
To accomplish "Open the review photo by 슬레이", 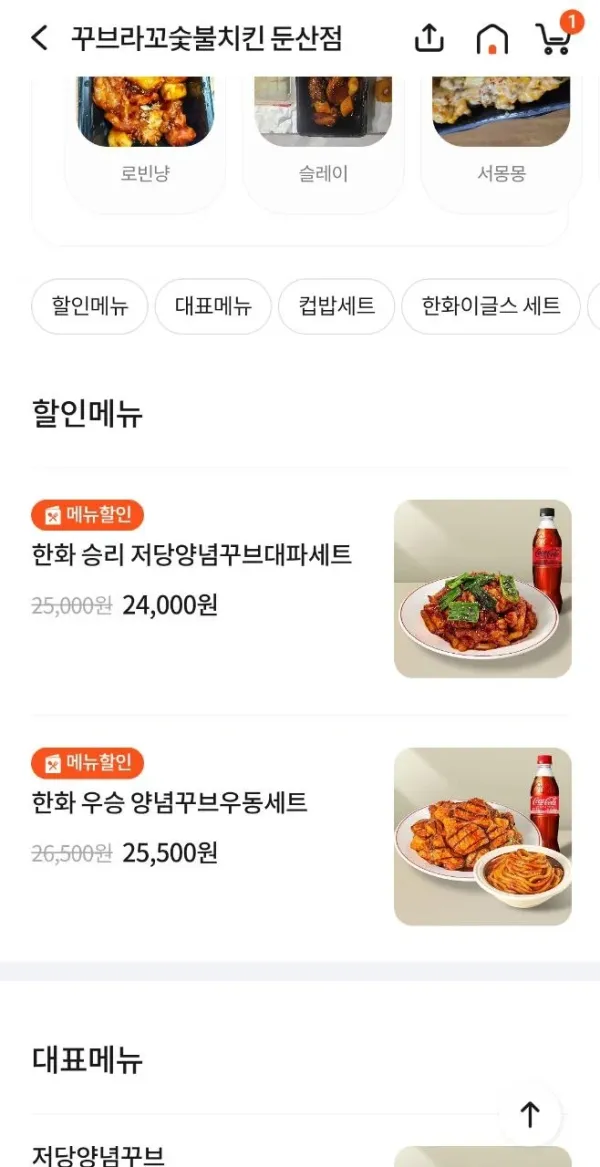I will 323,112.
